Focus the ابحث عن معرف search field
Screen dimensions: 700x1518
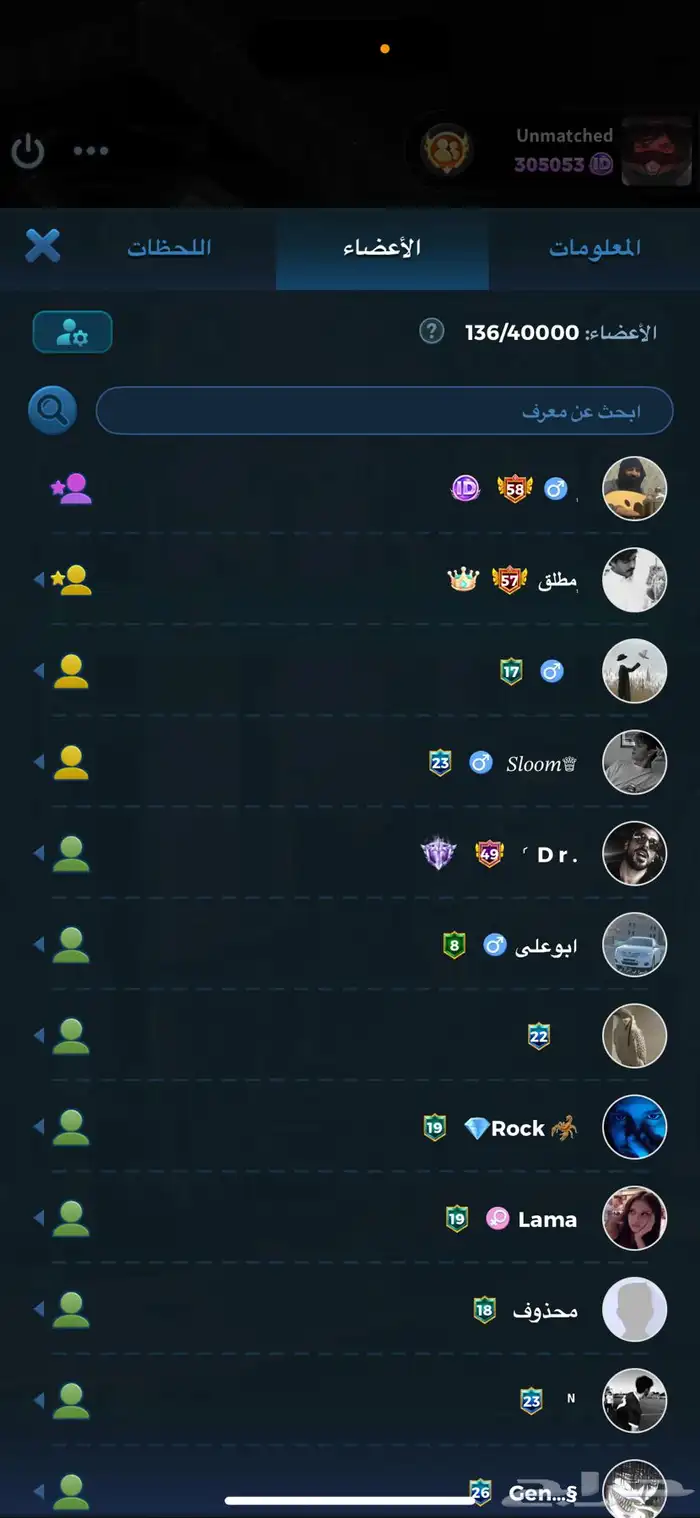pos(385,411)
